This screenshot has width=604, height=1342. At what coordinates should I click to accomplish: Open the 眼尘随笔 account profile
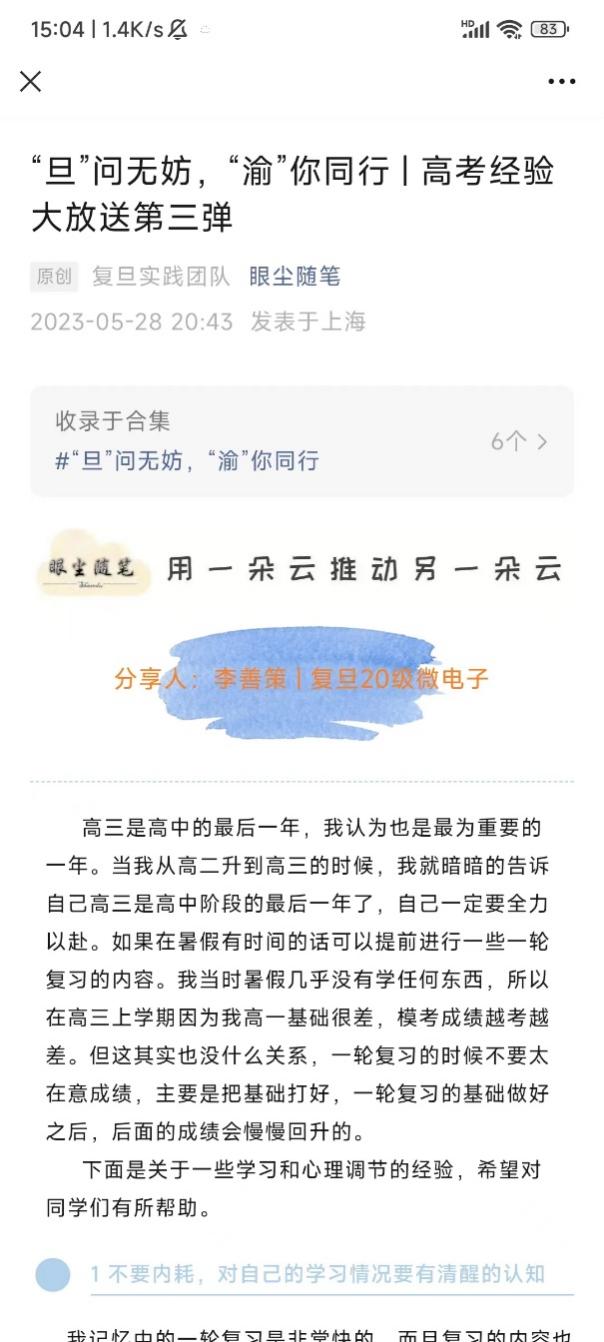pos(294,276)
